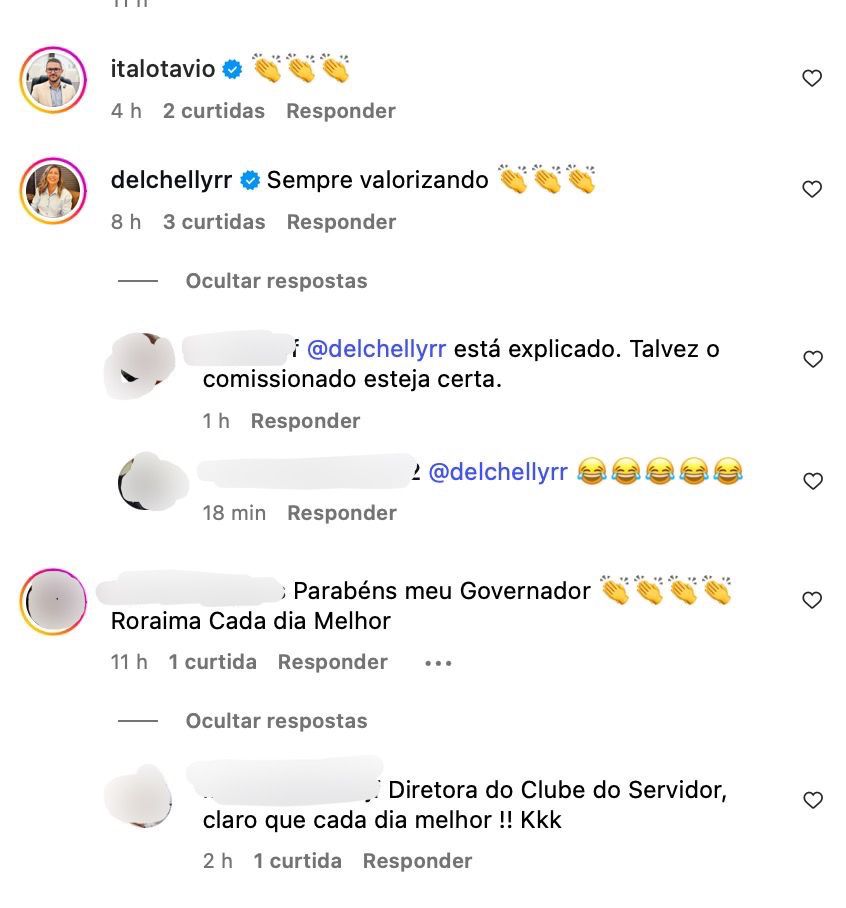Reply to the 18 min old comment
Screen dimensions: 846x908
[x=341, y=513]
